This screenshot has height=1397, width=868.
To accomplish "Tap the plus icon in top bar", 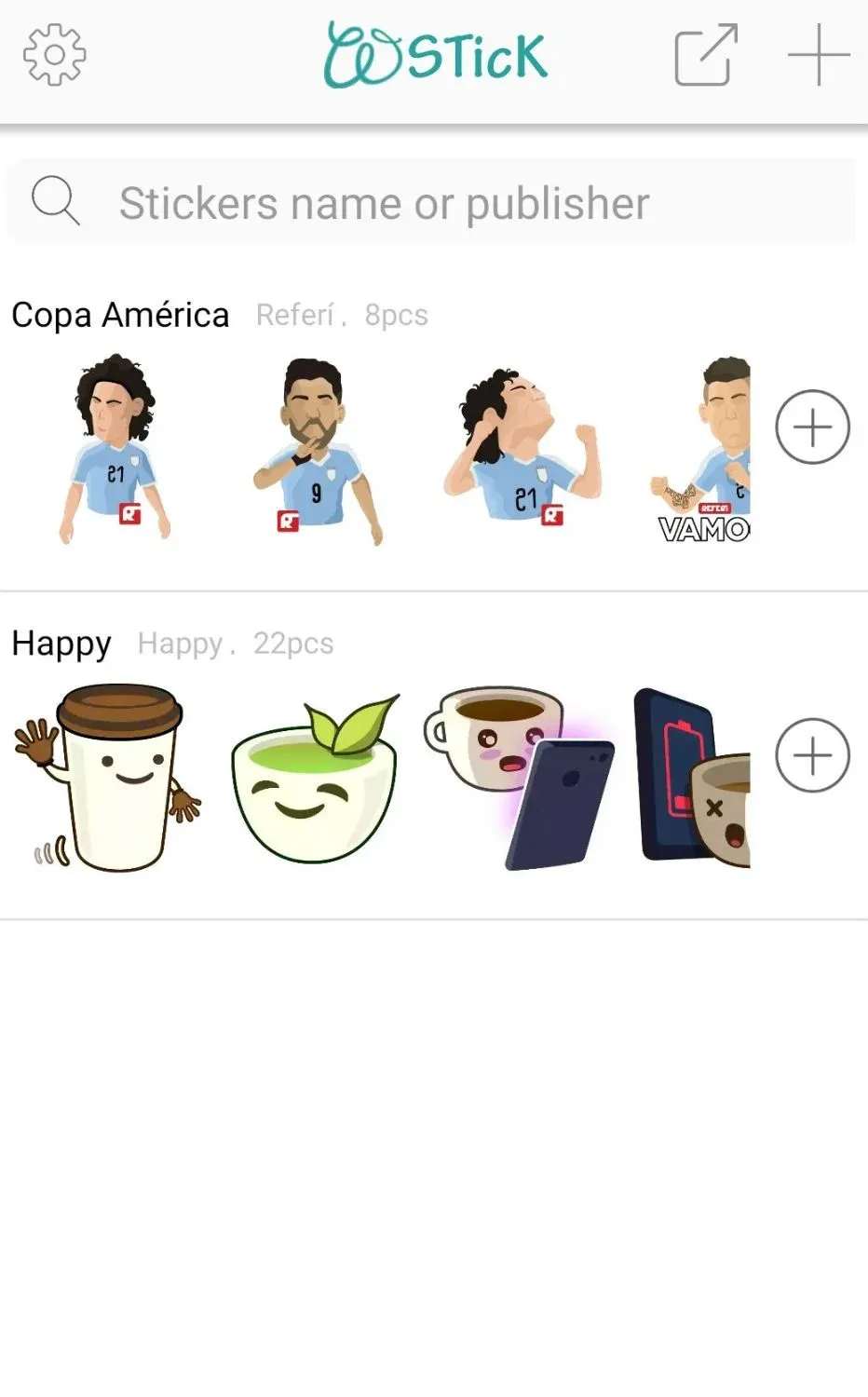I will (x=818, y=56).
